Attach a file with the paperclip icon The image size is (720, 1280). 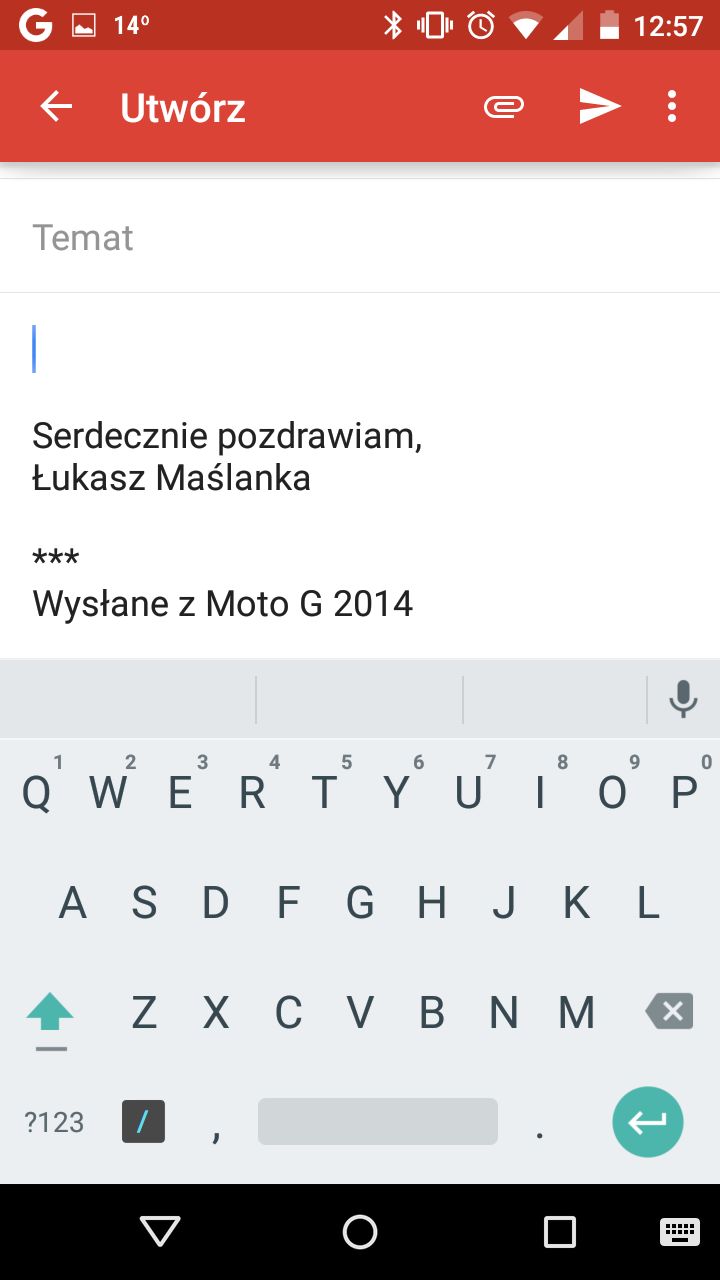pyautogui.click(x=504, y=107)
